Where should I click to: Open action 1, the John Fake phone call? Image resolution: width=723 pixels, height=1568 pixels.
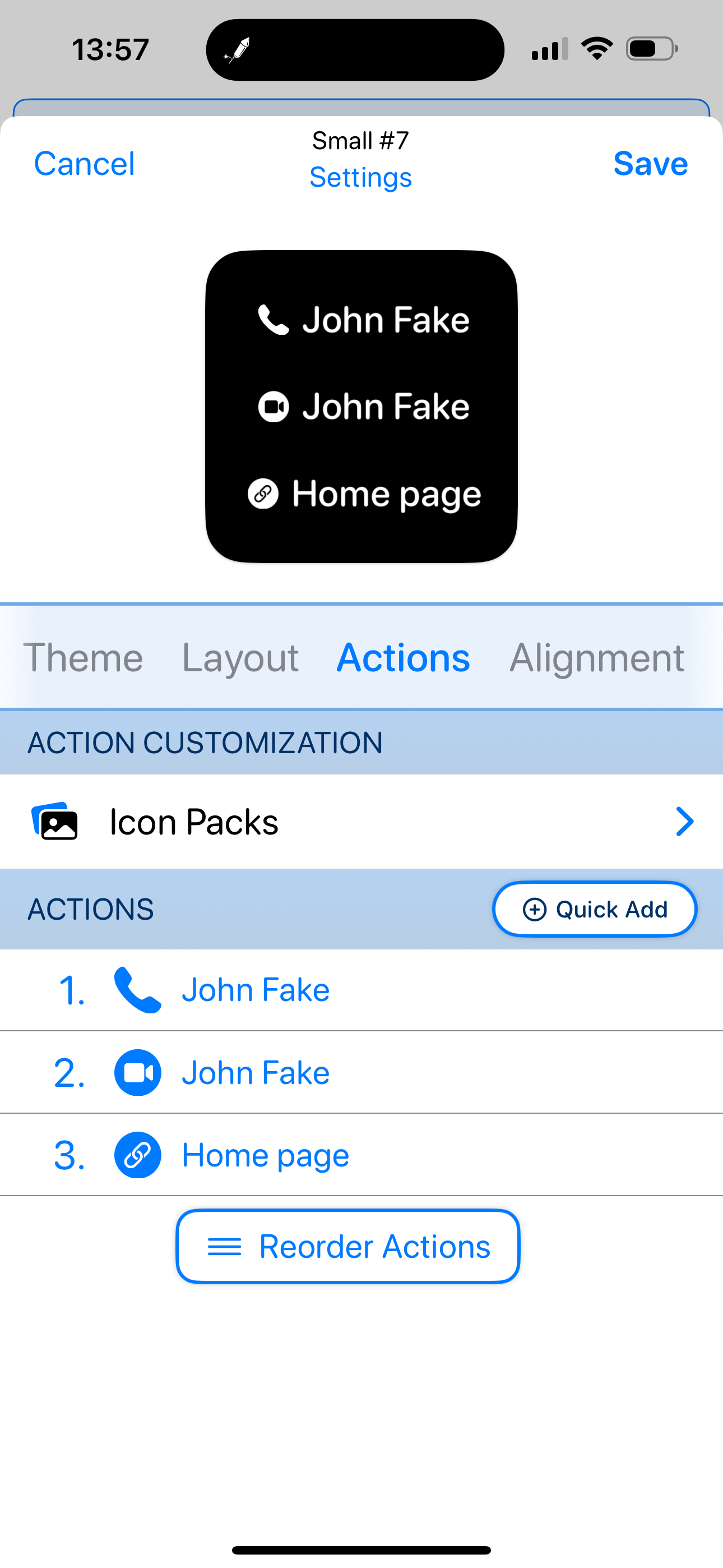pos(361,990)
